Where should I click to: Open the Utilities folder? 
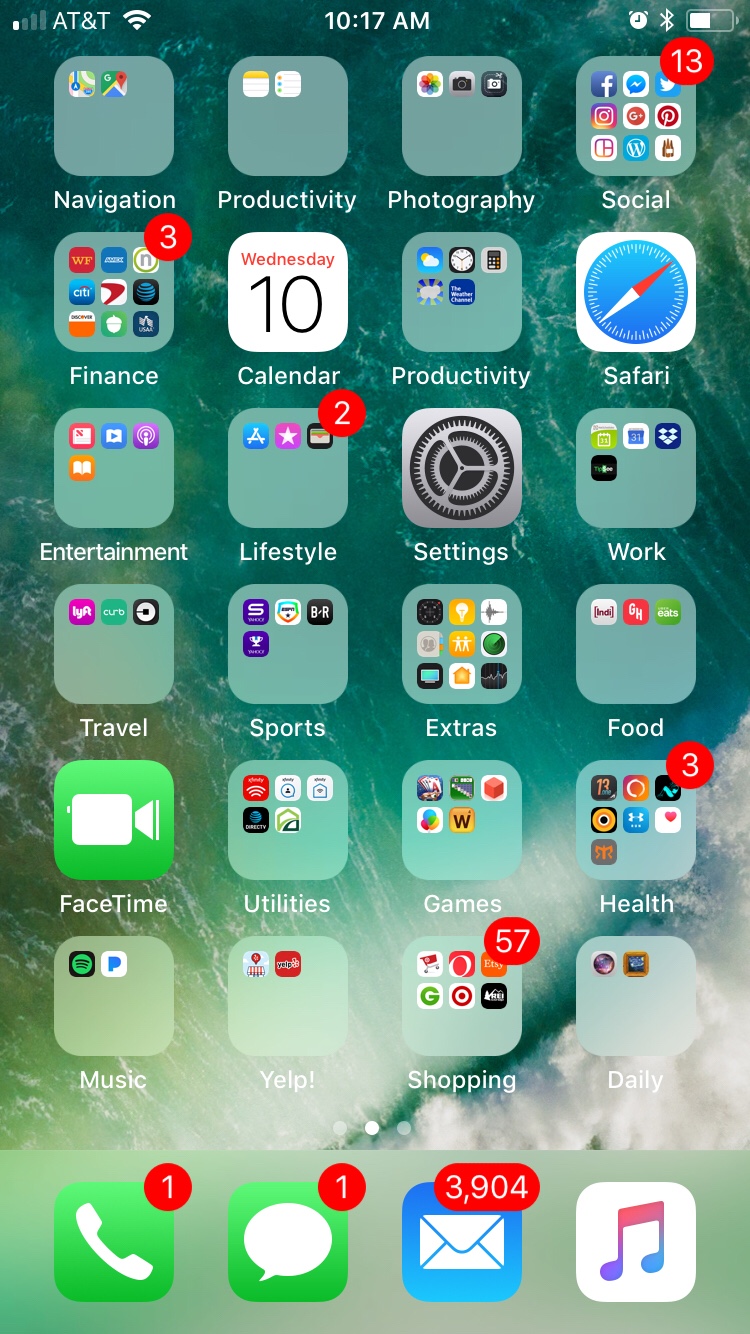(288, 820)
